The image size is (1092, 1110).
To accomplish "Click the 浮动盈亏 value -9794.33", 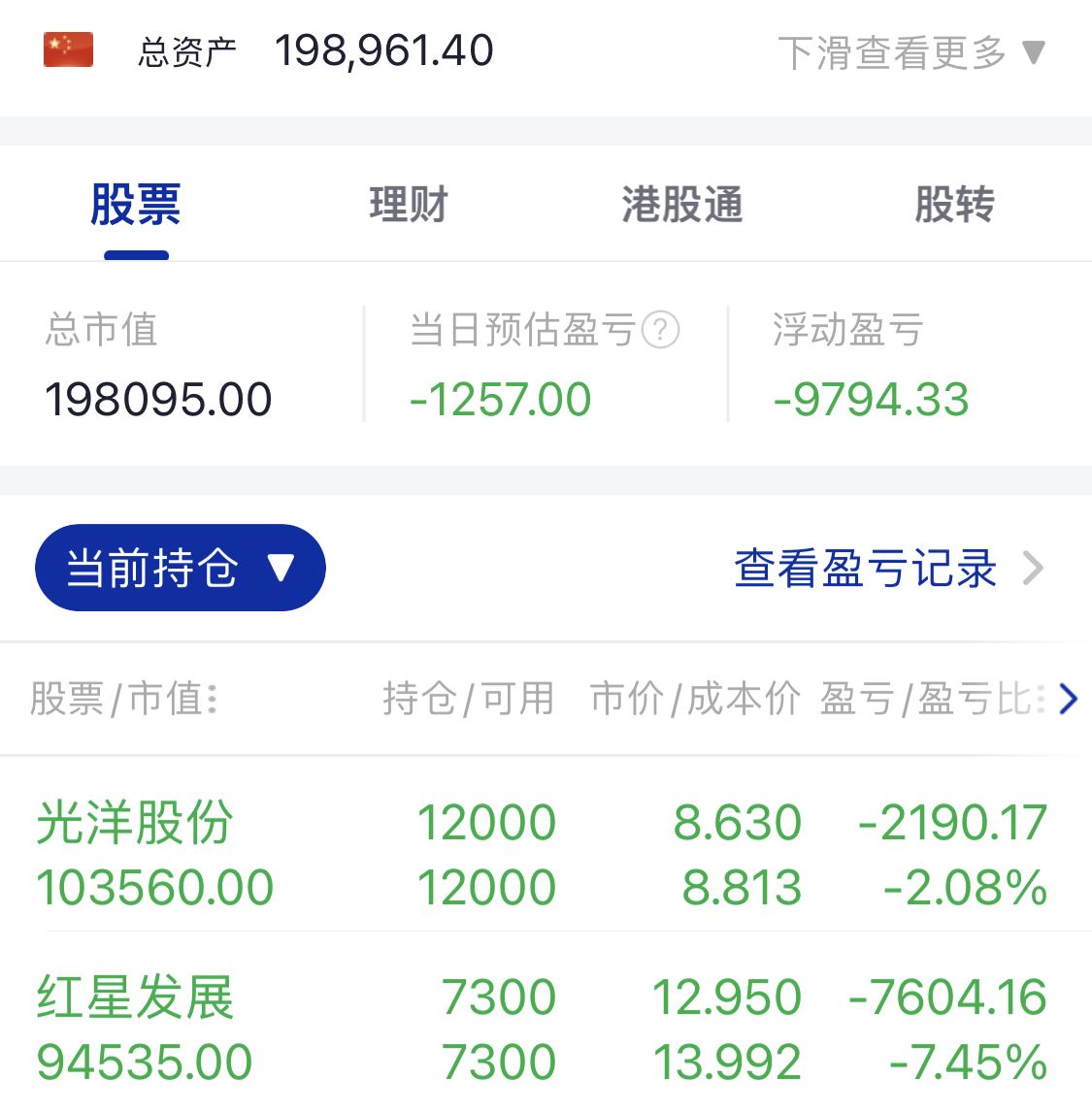I will (x=870, y=398).
